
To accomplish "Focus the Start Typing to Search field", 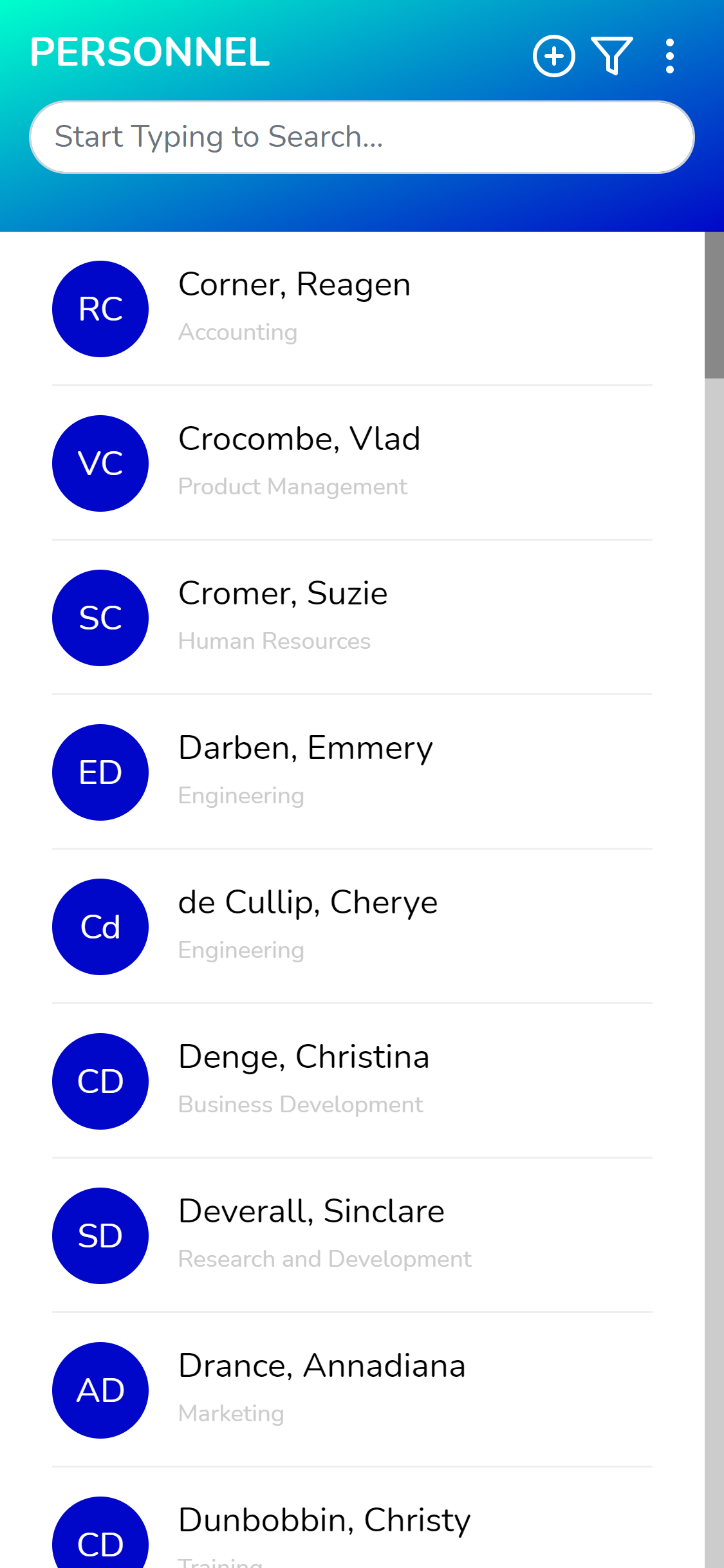I will coord(362,137).
